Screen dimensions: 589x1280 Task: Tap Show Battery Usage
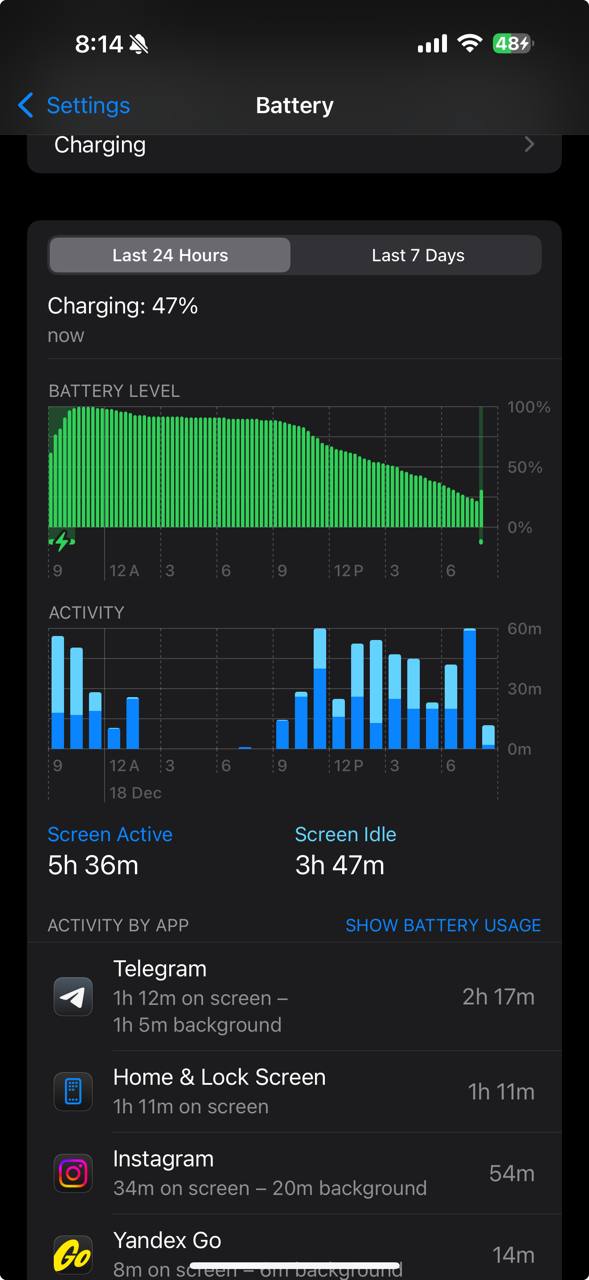click(x=443, y=925)
